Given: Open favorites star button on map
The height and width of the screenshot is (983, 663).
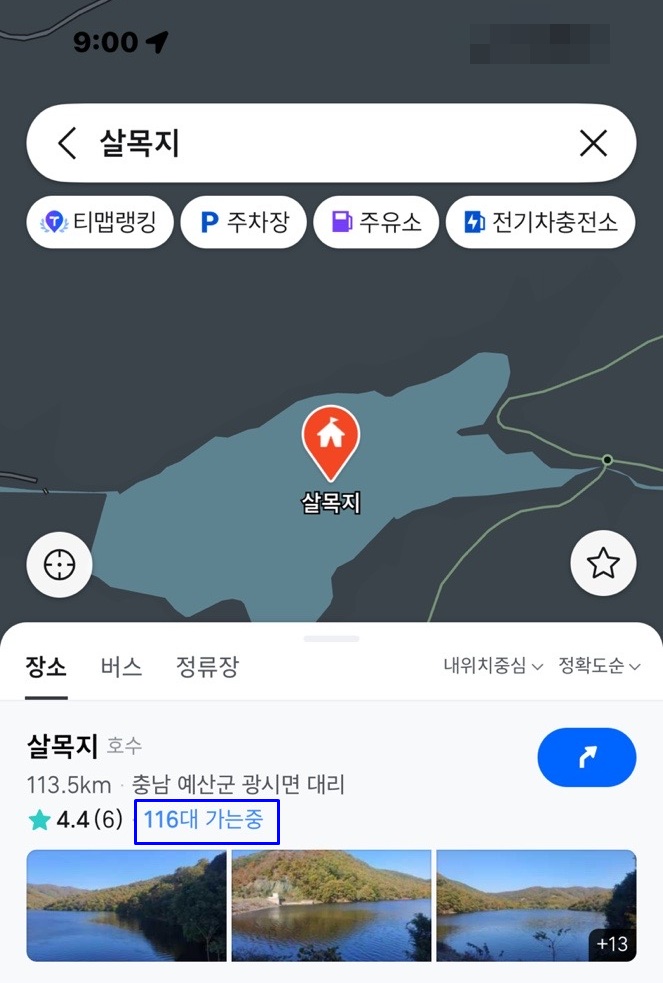Looking at the screenshot, I should 603,564.
